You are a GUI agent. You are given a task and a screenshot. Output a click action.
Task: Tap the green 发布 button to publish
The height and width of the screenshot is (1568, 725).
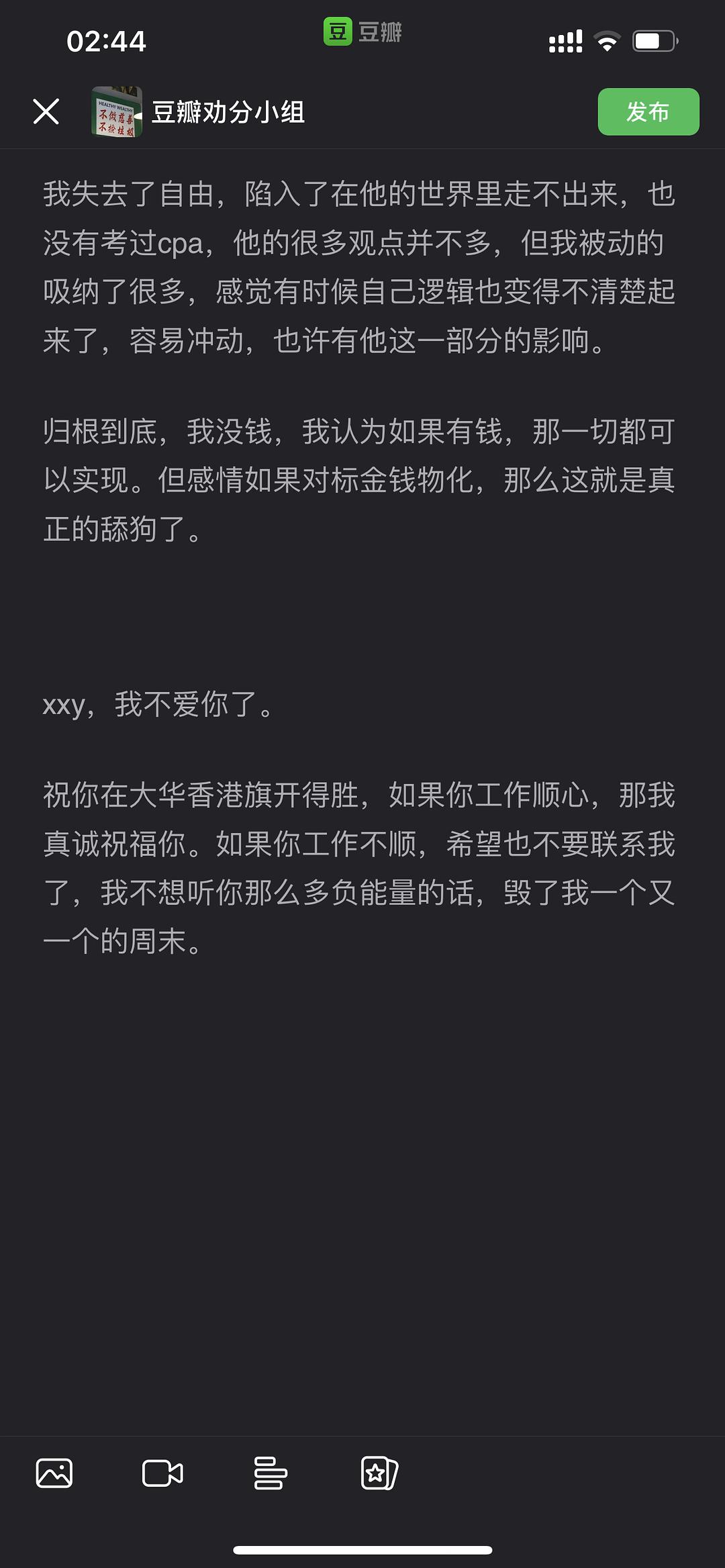point(648,111)
